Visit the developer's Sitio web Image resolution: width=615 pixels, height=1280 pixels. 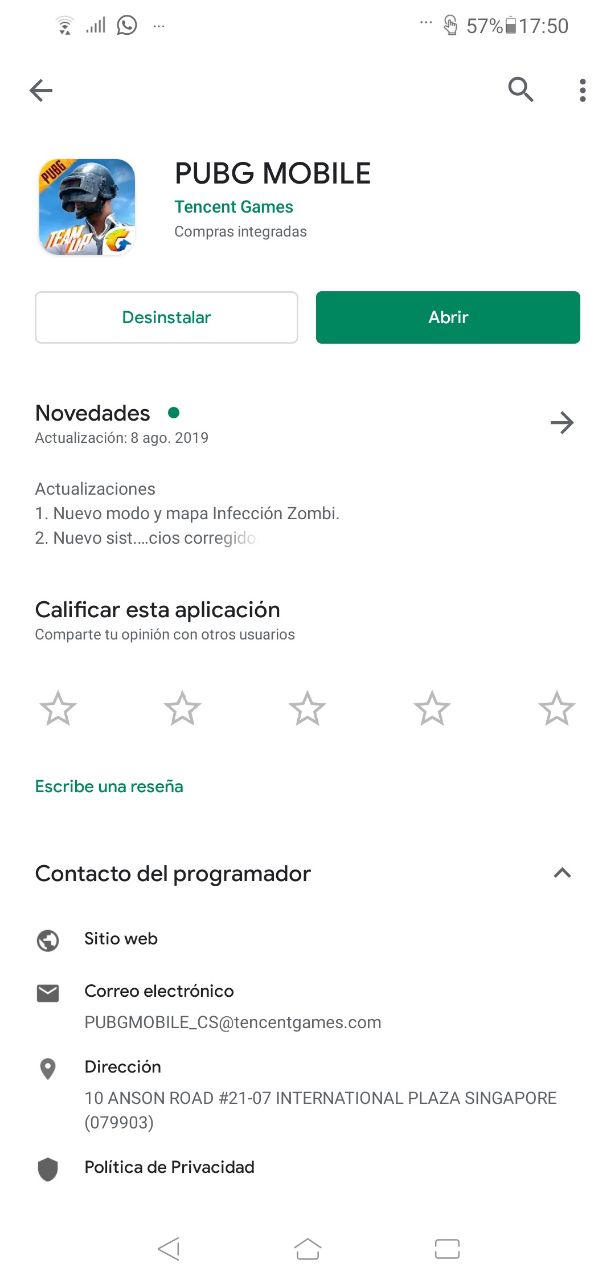click(x=121, y=939)
